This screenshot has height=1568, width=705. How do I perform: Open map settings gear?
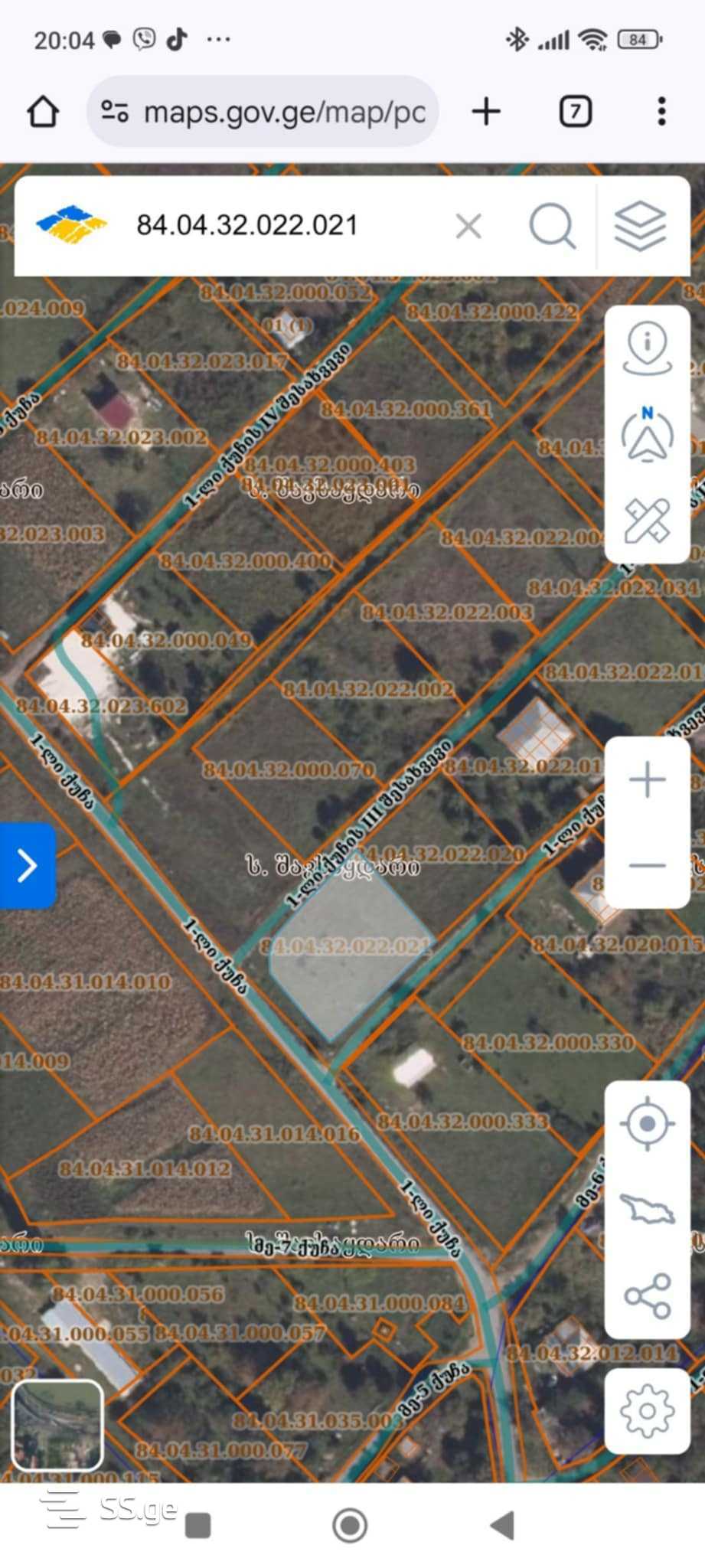[648, 1411]
